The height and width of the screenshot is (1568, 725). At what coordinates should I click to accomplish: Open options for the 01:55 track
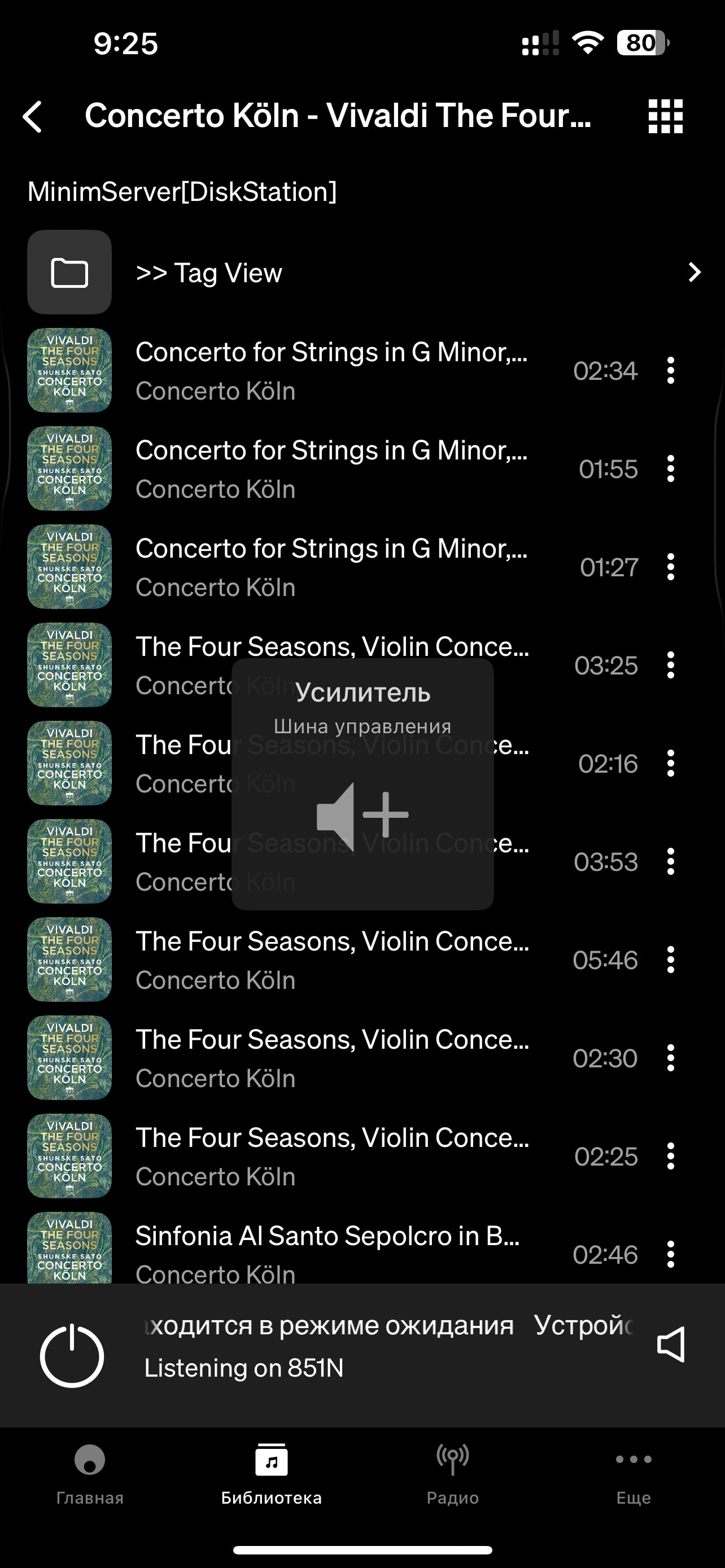click(670, 468)
